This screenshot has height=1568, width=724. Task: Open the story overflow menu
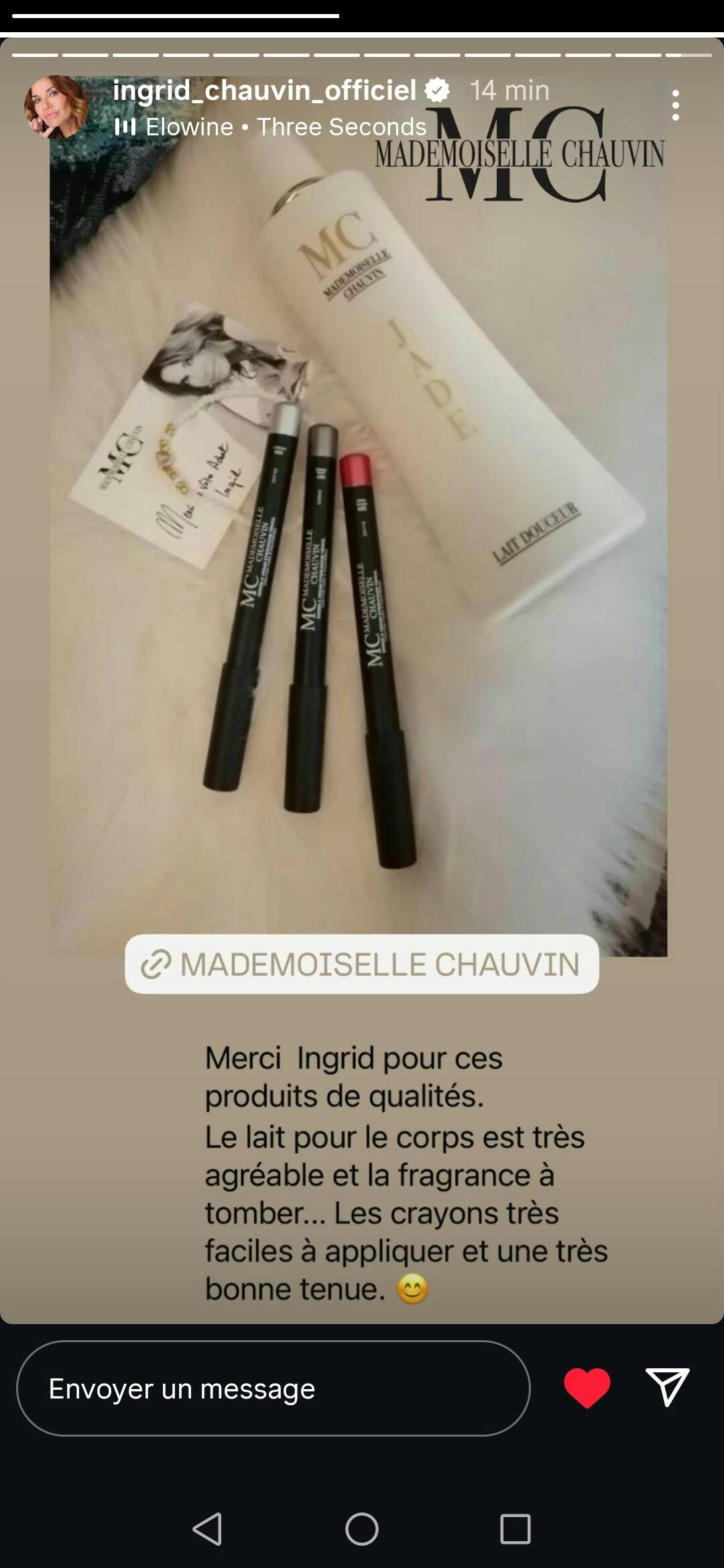click(675, 105)
